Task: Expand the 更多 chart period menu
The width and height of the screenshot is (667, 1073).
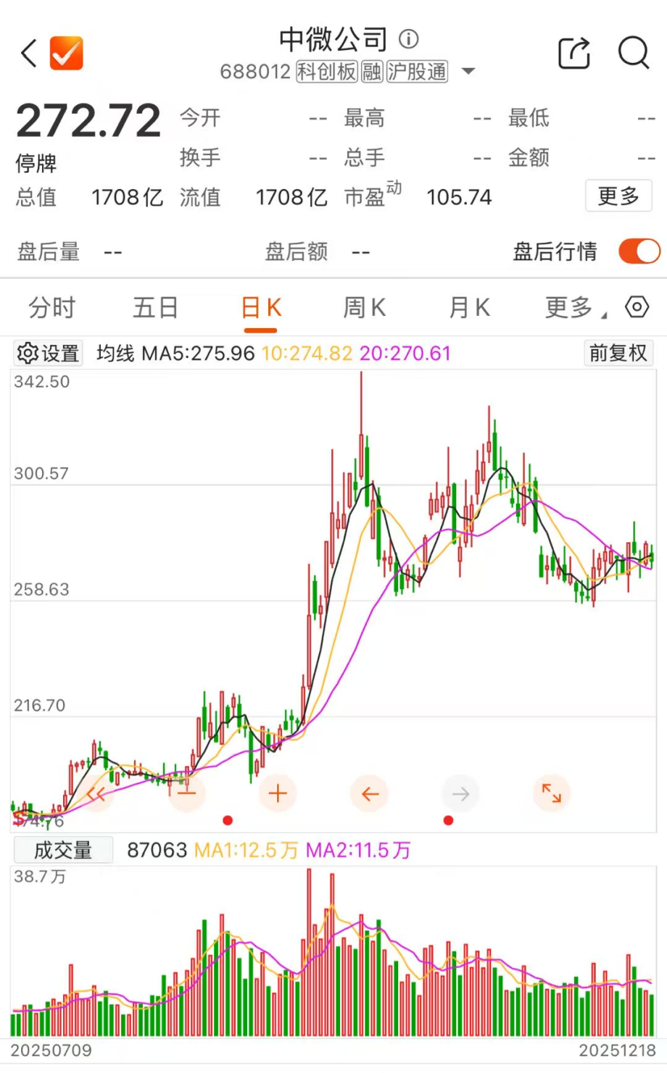Action: click(574, 307)
